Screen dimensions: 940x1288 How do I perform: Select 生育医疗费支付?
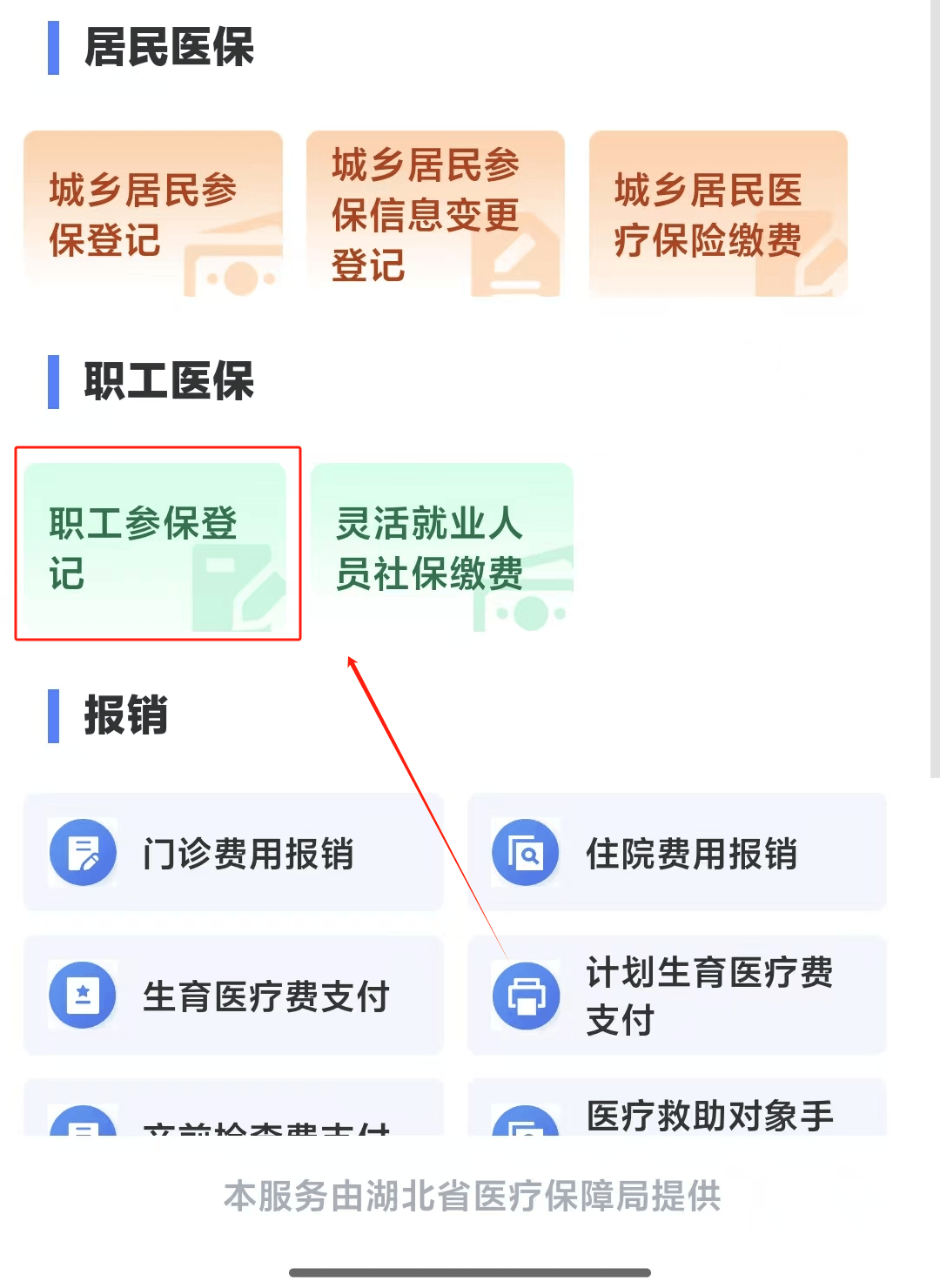232,996
